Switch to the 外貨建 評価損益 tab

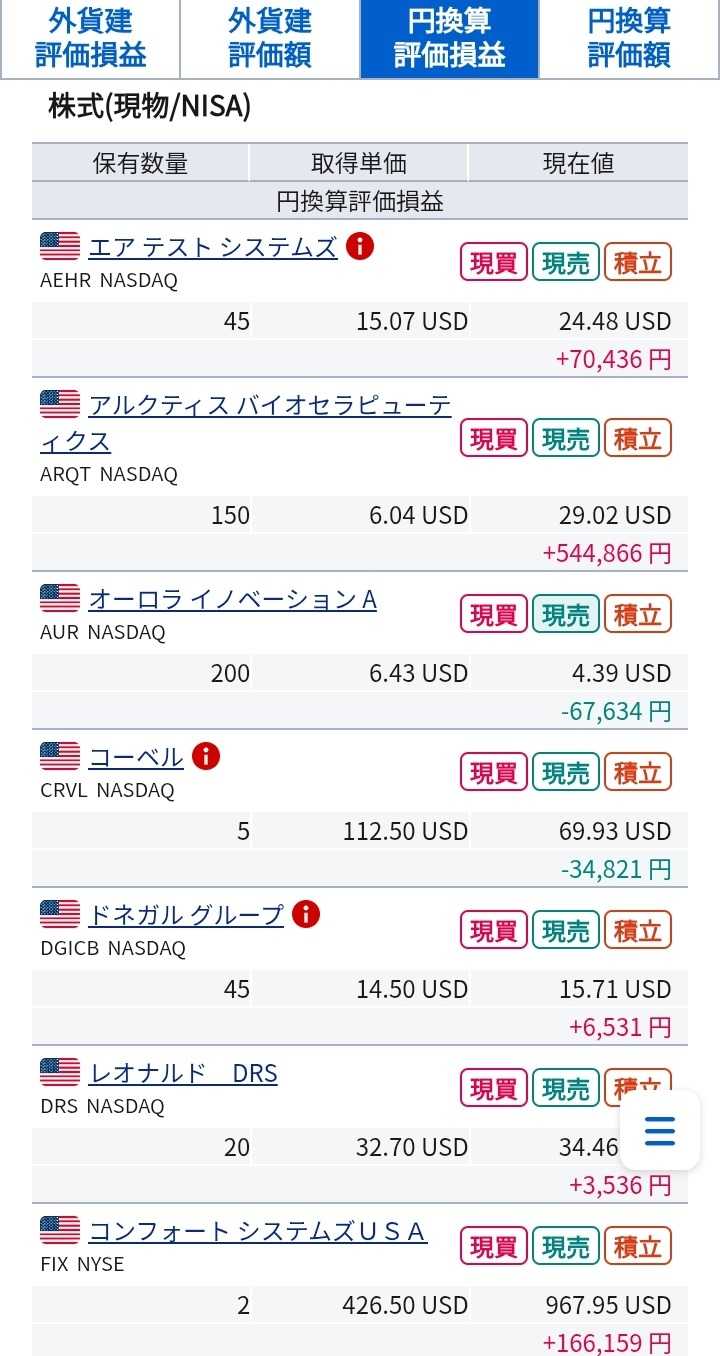90,38
